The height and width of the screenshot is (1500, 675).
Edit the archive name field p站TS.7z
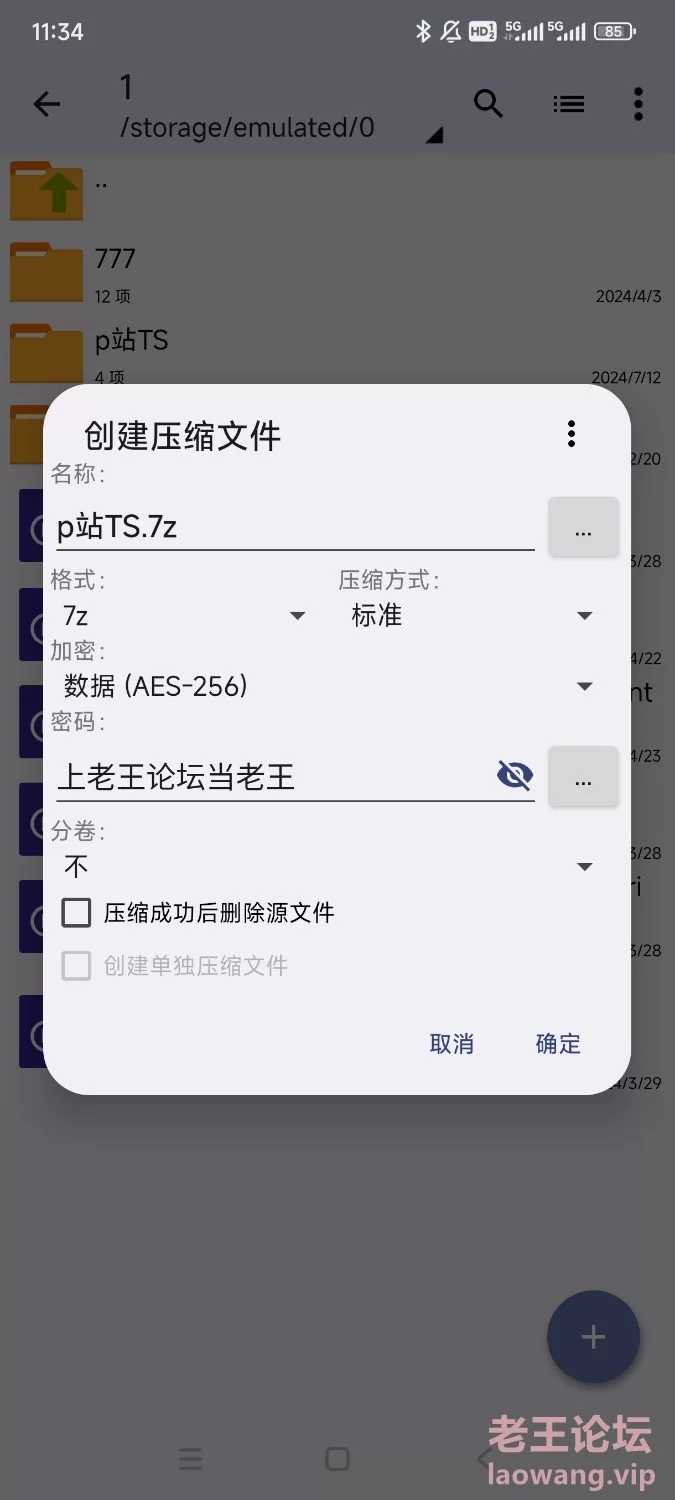[x=295, y=526]
